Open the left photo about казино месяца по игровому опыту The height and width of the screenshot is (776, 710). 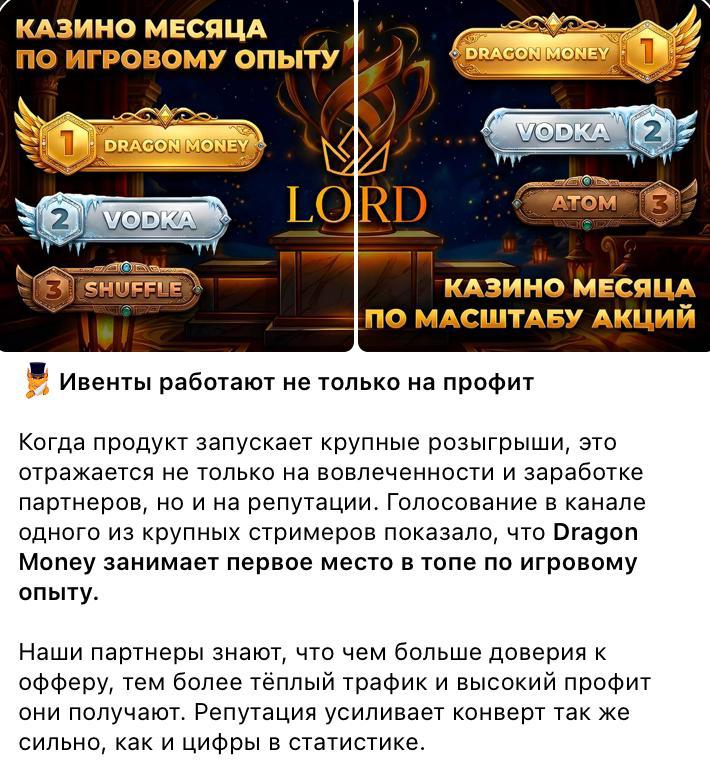[177, 175]
